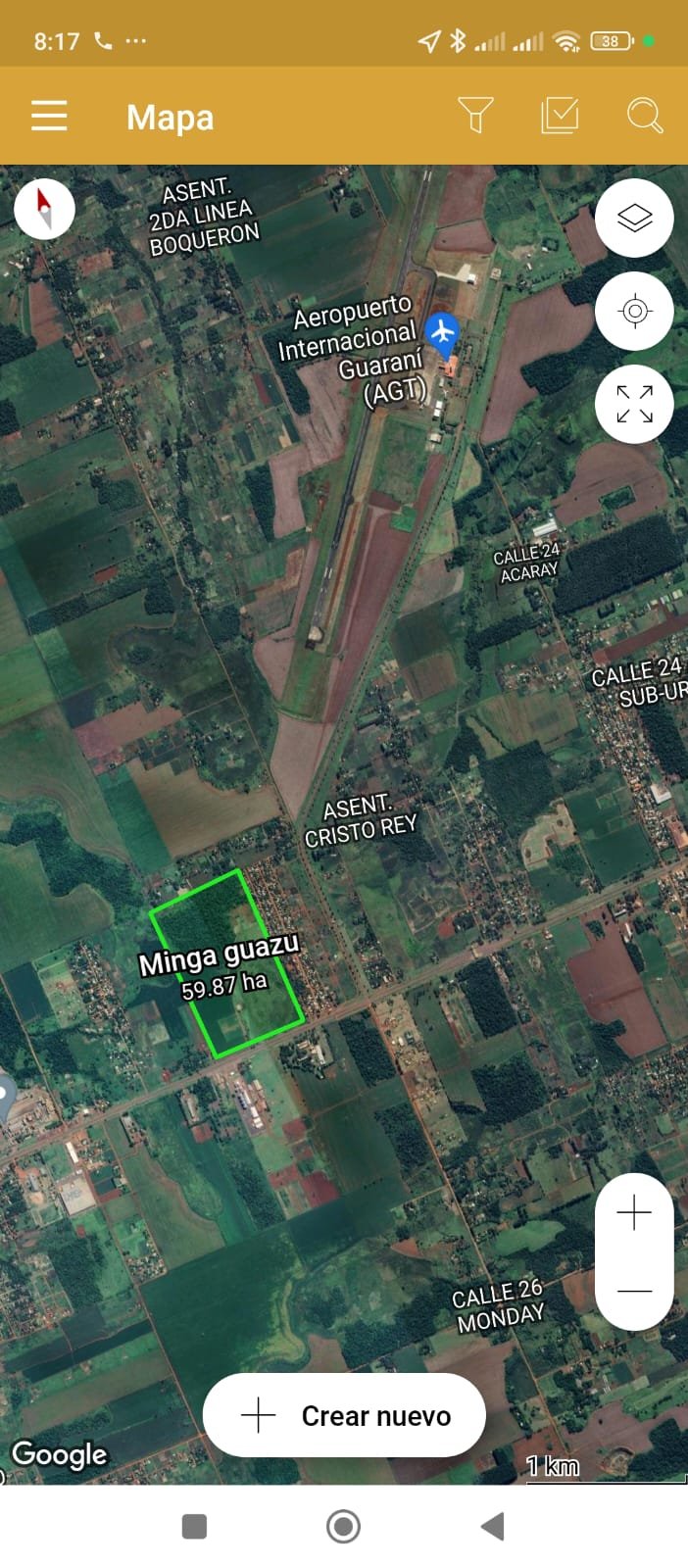Open the map layers selector
Screen dimensions: 688x1568
point(634,218)
